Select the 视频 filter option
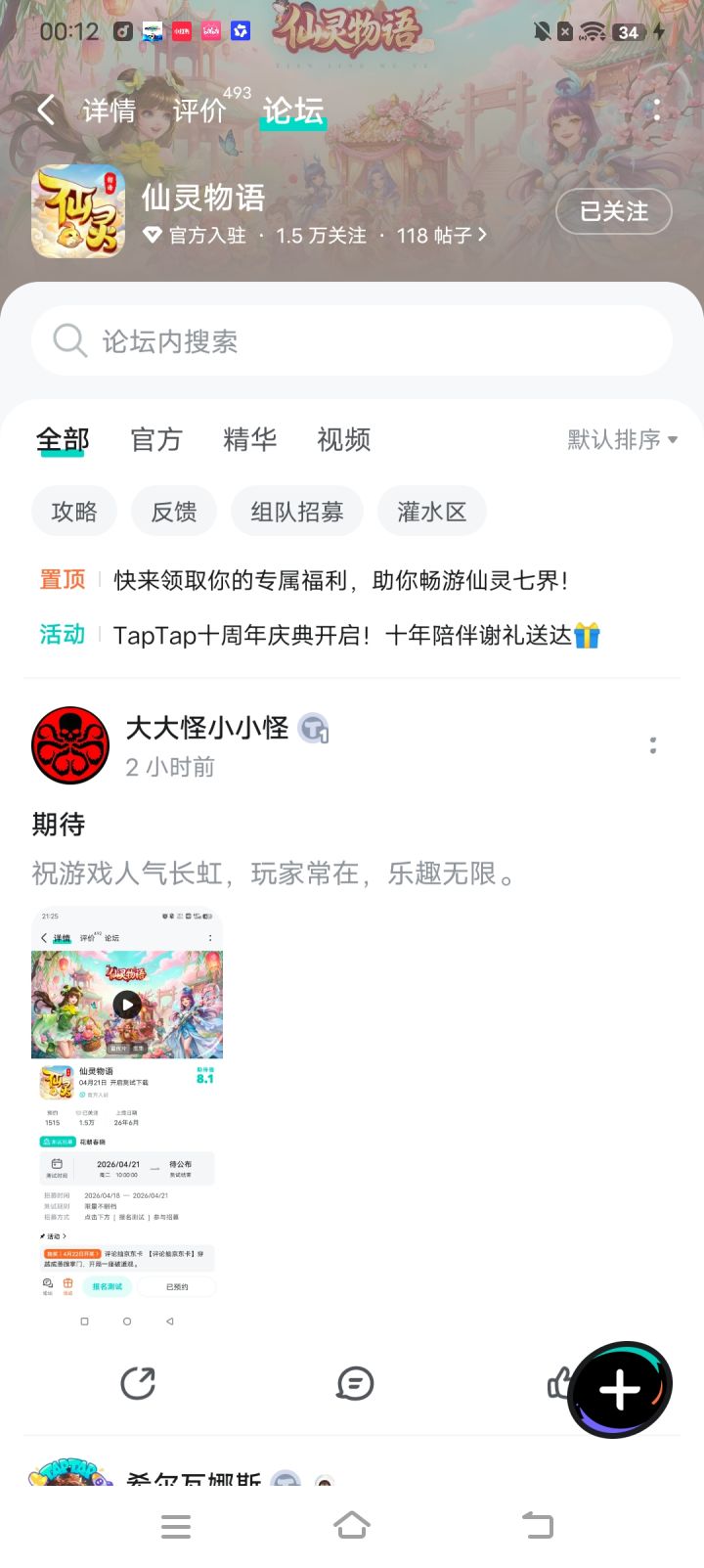Screen dimensions: 704x1568 click(x=342, y=440)
